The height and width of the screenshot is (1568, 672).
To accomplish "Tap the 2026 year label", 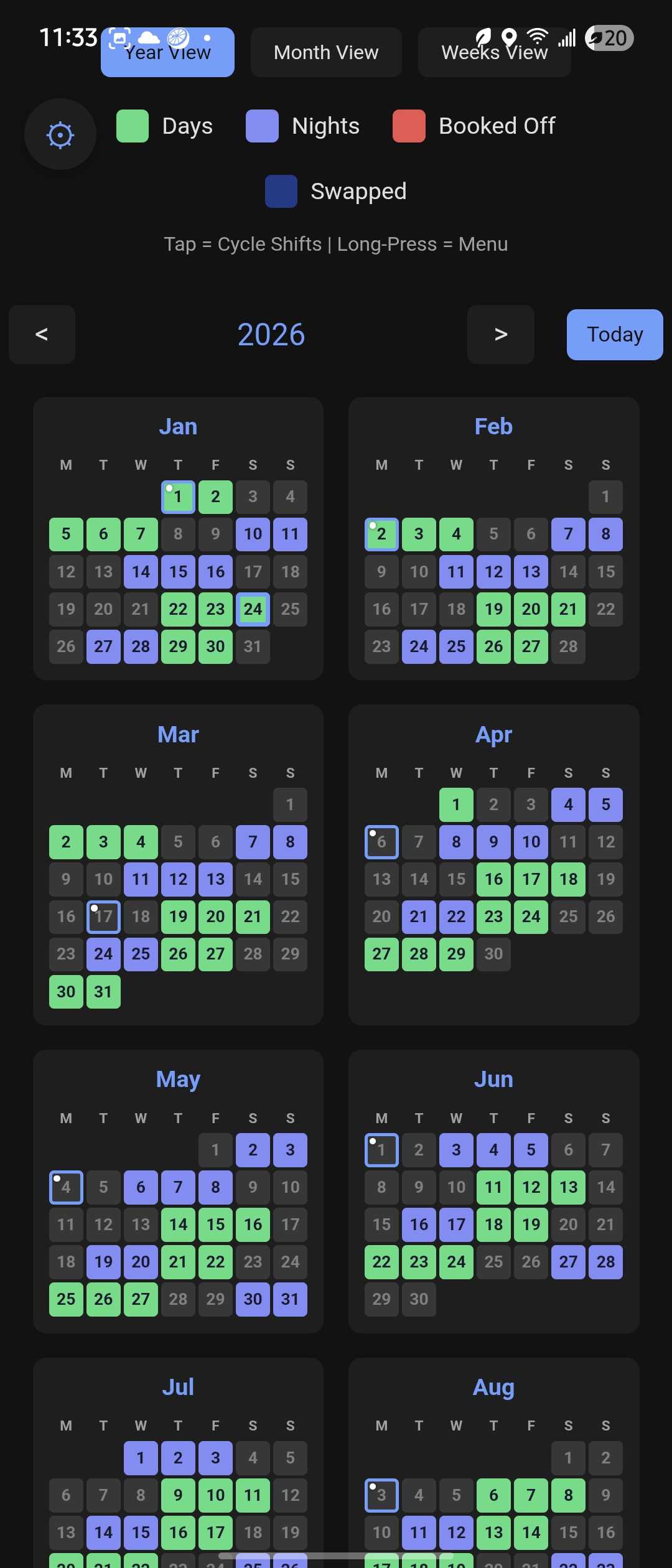I will tap(271, 334).
